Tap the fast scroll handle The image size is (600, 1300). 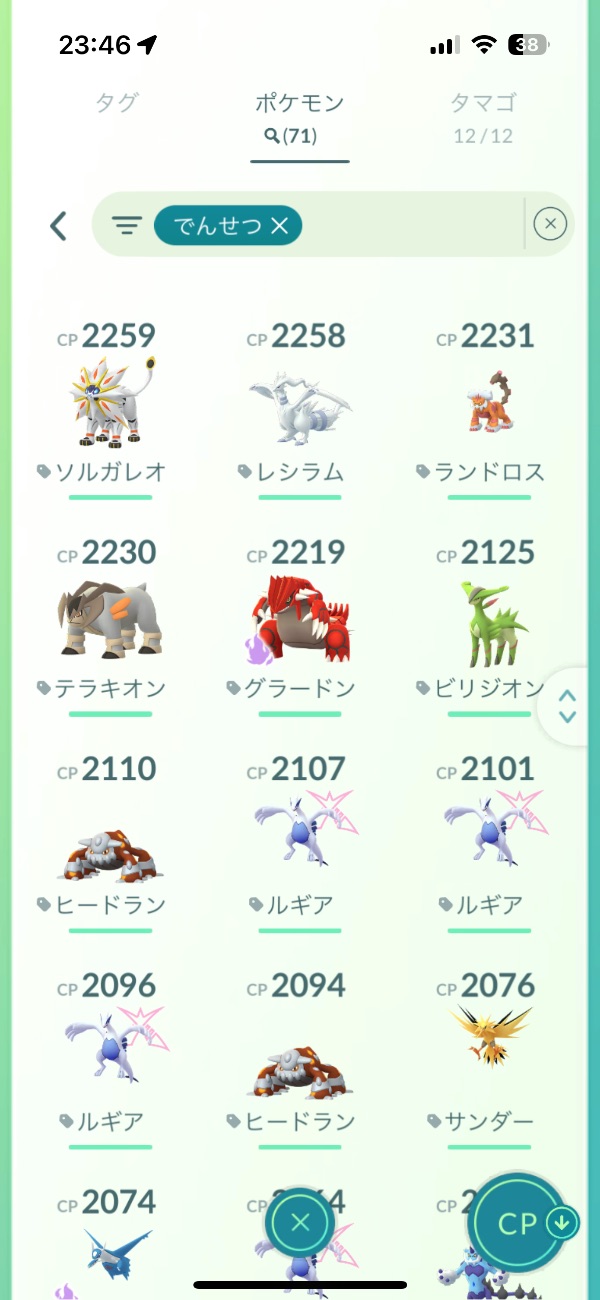[x=567, y=706]
